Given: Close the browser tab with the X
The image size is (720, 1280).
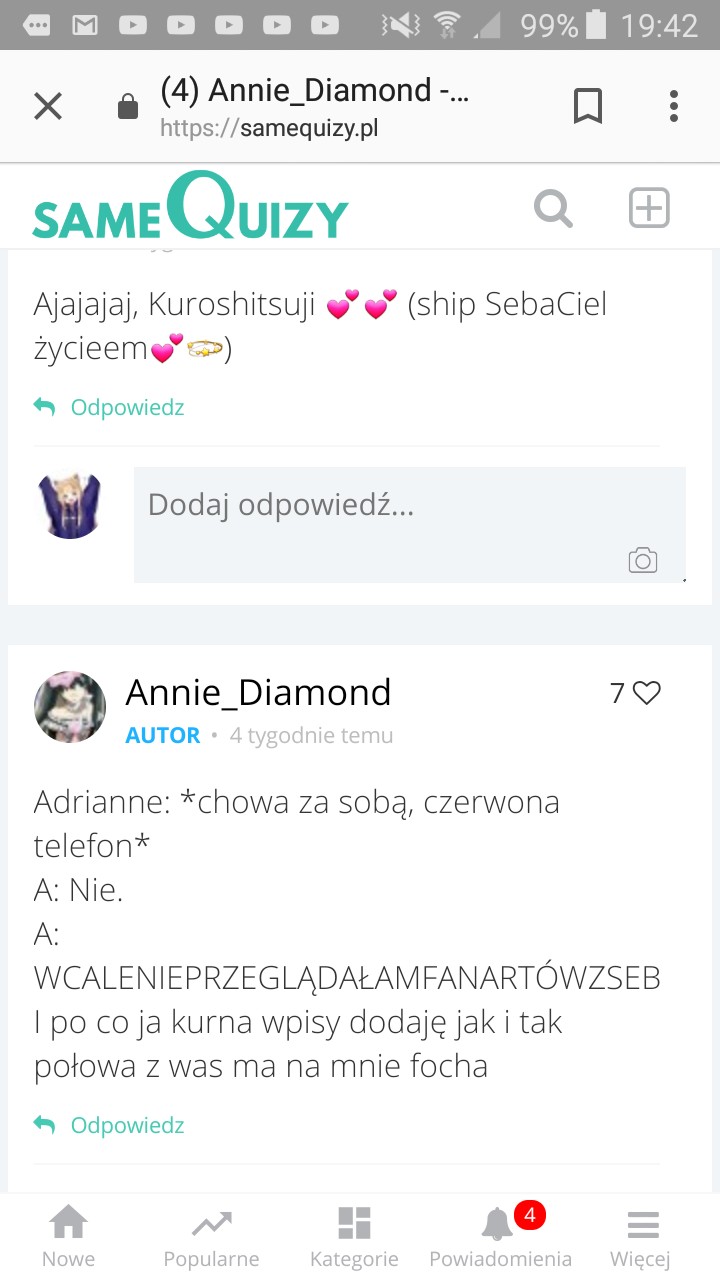Looking at the screenshot, I should (48, 106).
